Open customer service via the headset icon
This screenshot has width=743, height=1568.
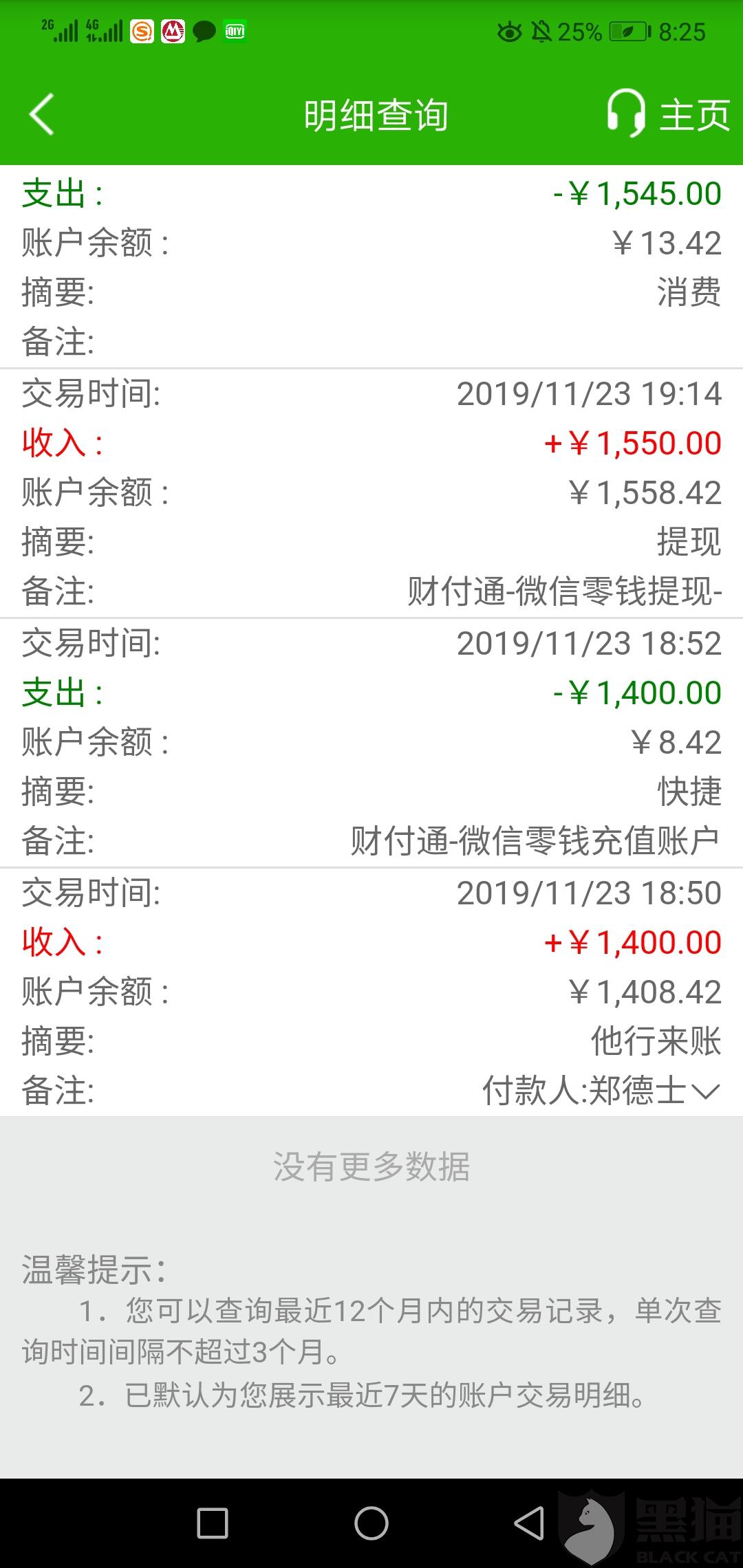[625, 113]
